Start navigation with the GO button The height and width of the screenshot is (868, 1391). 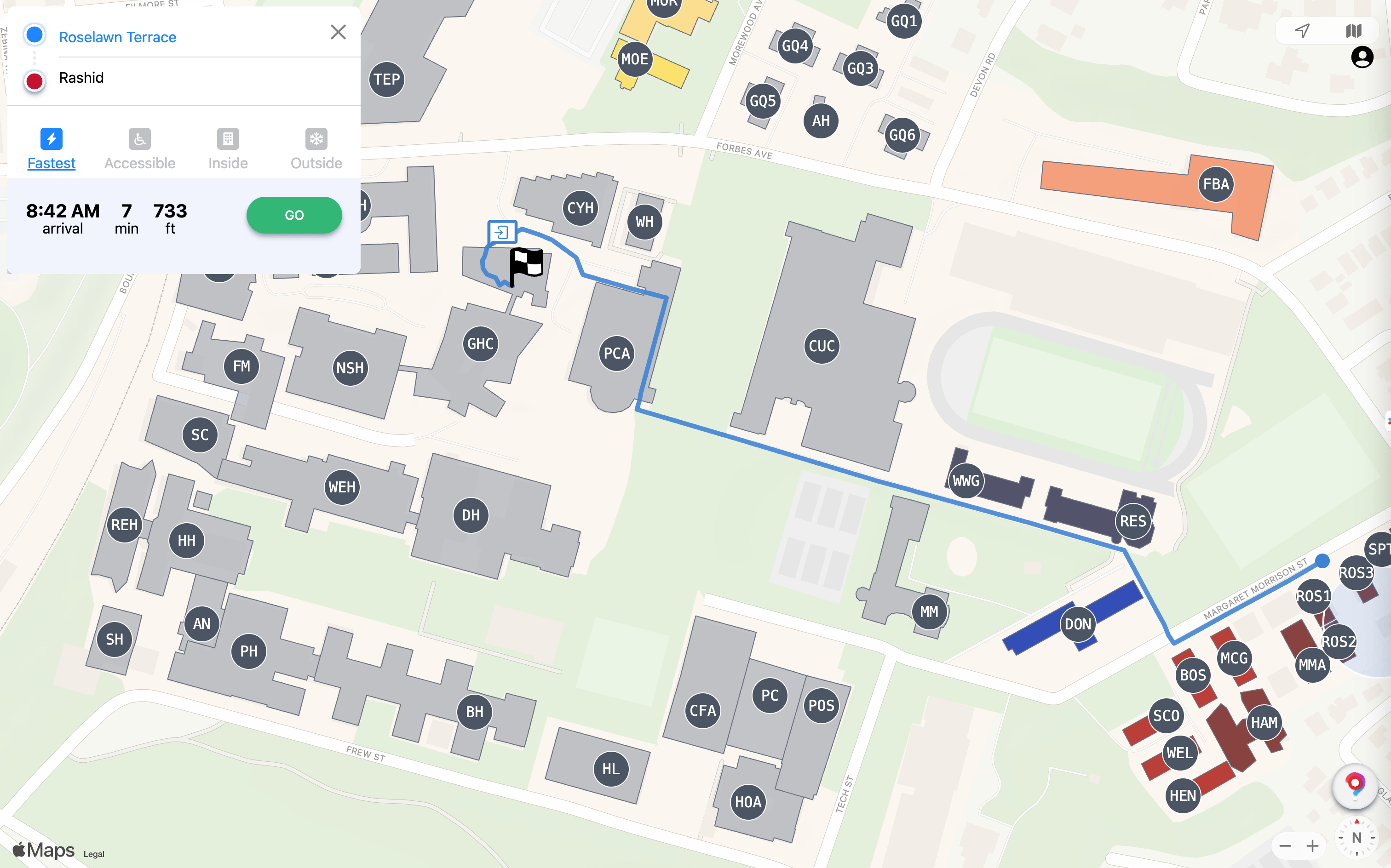point(294,215)
